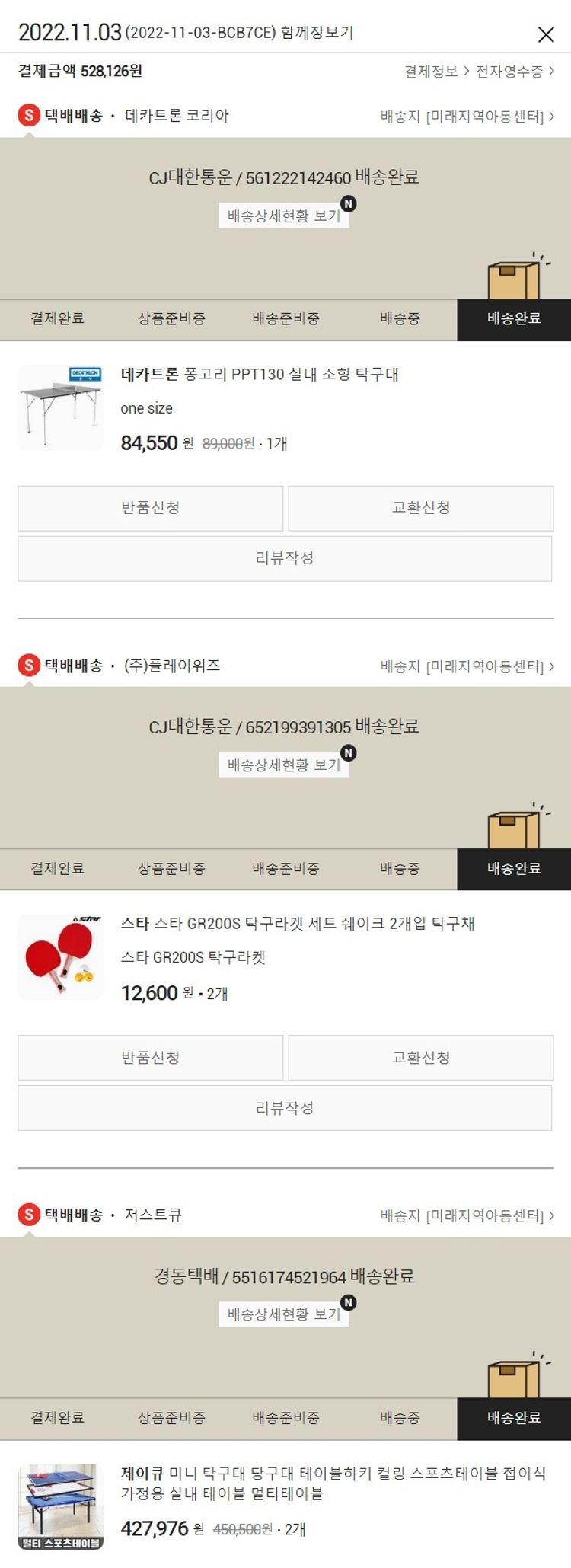View 배송상세현황 for 데카트론 코리아 shipment

pos(283,216)
